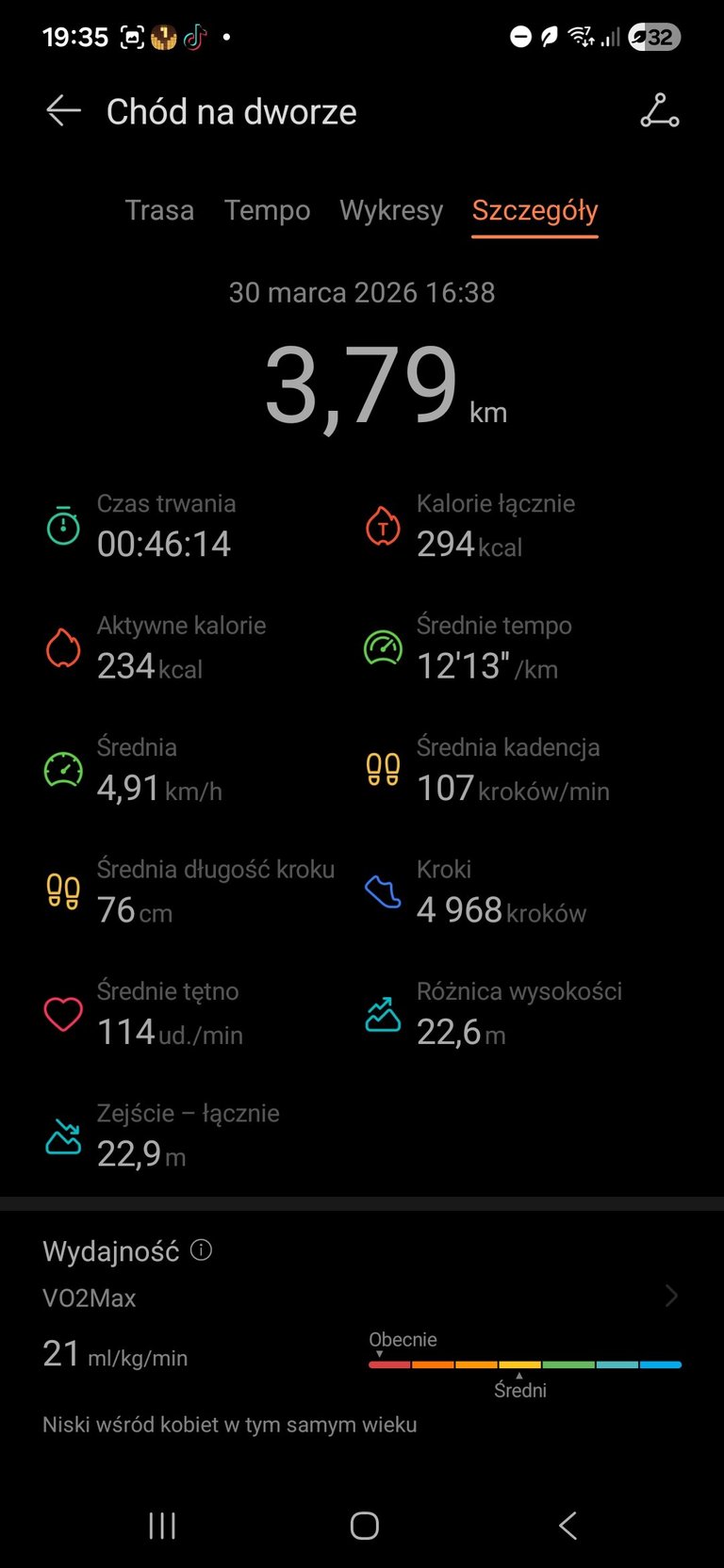Image resolution: width=724 pixels, height=1568 pixels.
Task: Open VO2Max details chevron
Action: coord(671,1296)
